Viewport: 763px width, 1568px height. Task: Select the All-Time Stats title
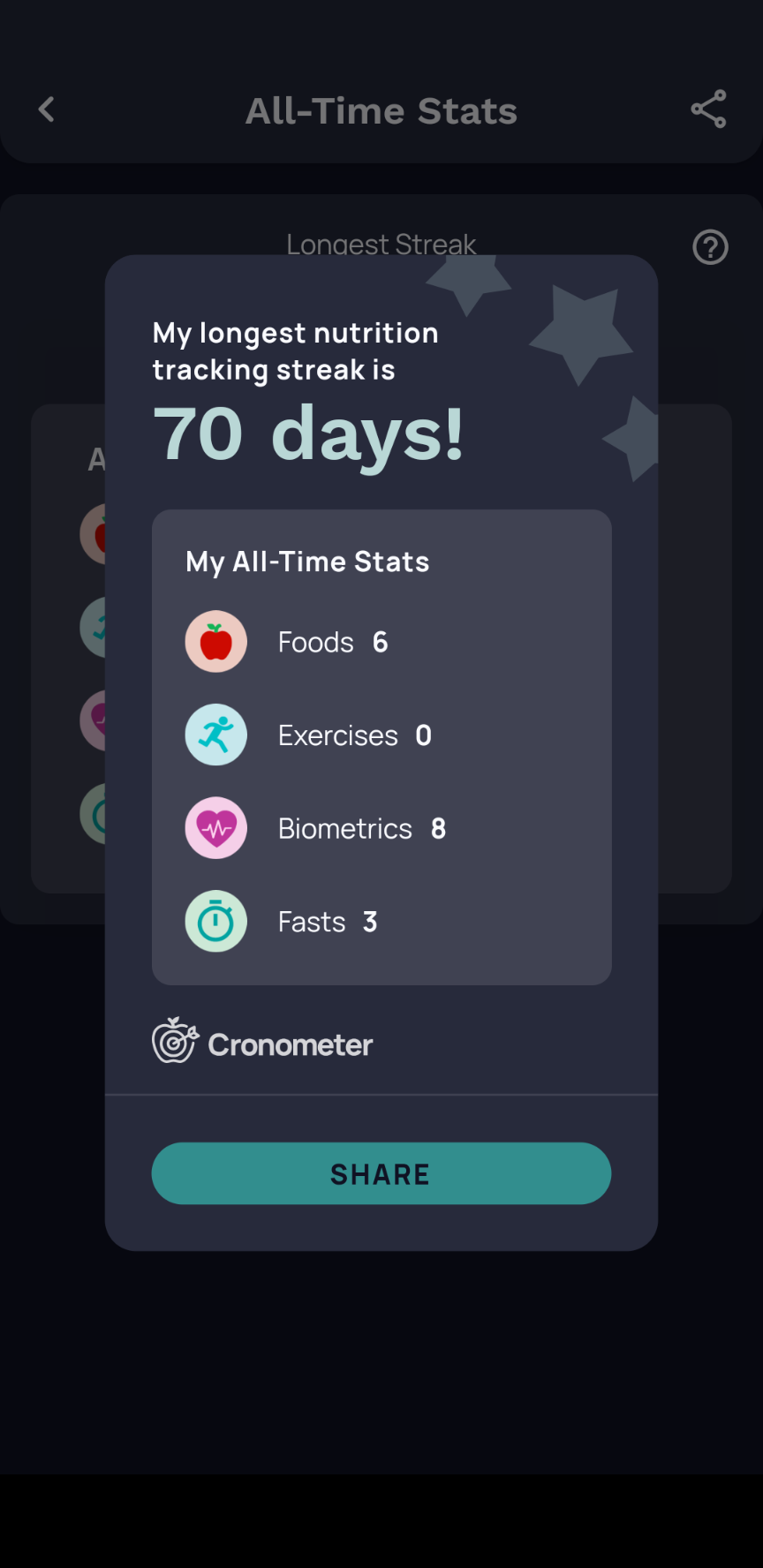381,109
